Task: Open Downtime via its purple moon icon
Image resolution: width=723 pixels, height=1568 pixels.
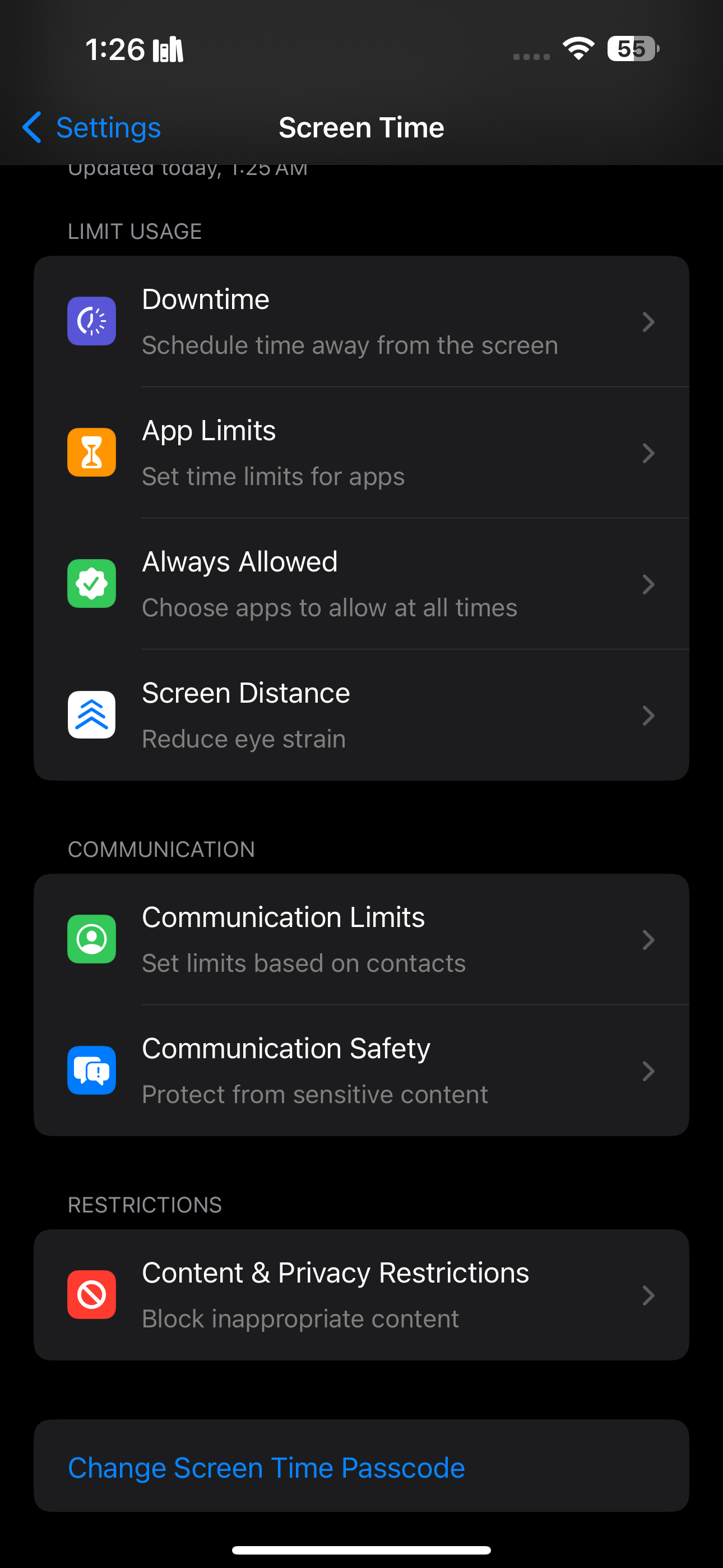Action: tap(91, 321)
